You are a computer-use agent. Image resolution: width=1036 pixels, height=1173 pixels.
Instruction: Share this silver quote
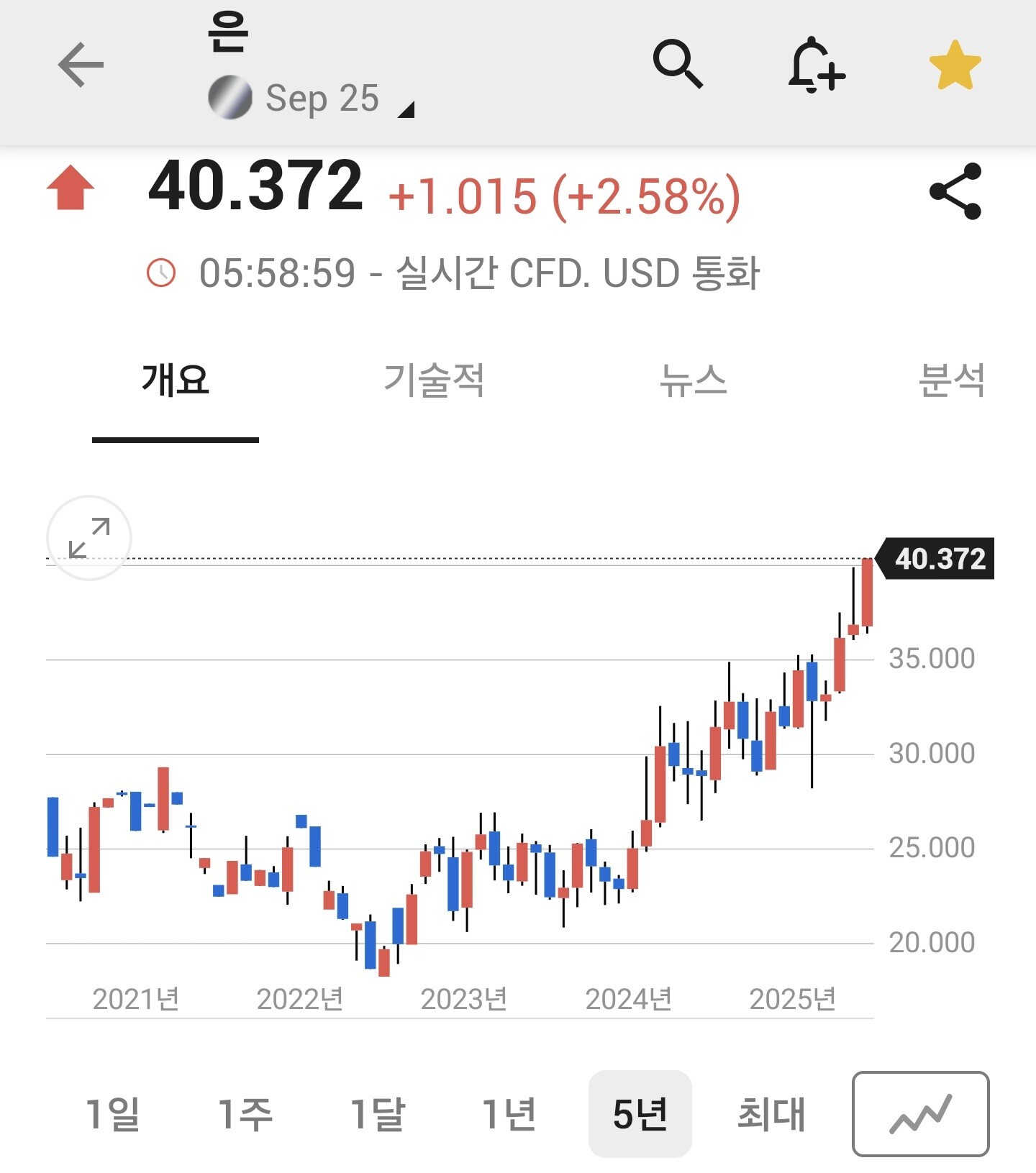955,191
